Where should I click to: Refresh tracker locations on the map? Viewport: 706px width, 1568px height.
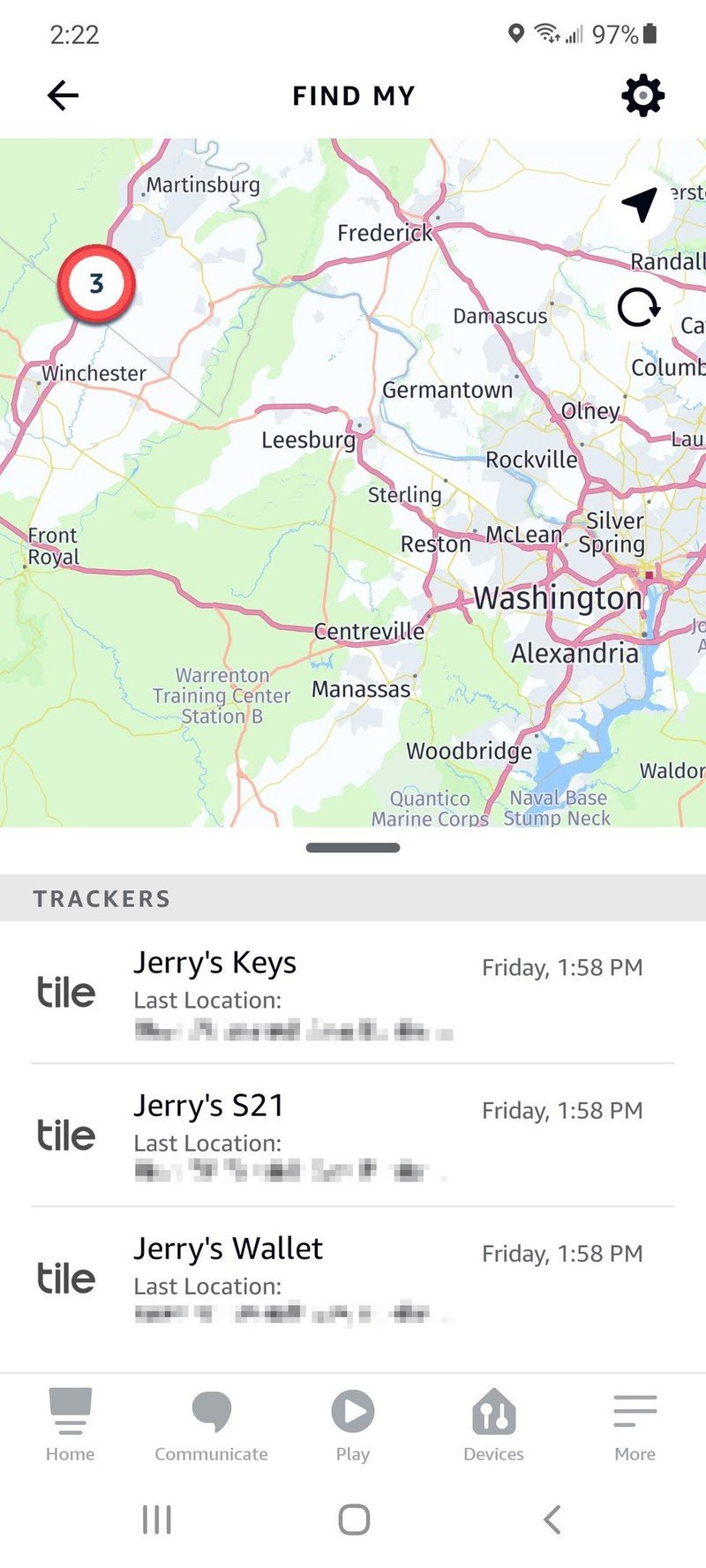click(638, 308)
